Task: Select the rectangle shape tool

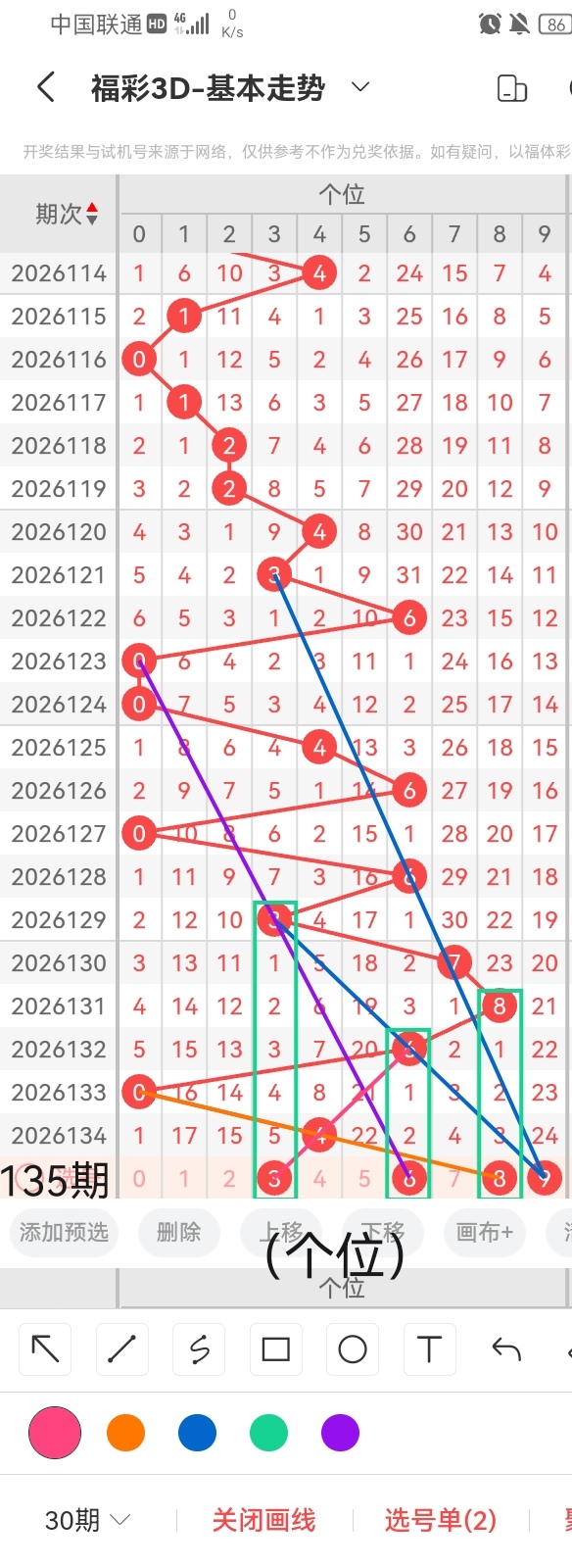Action: click(x=276, y=1349)
